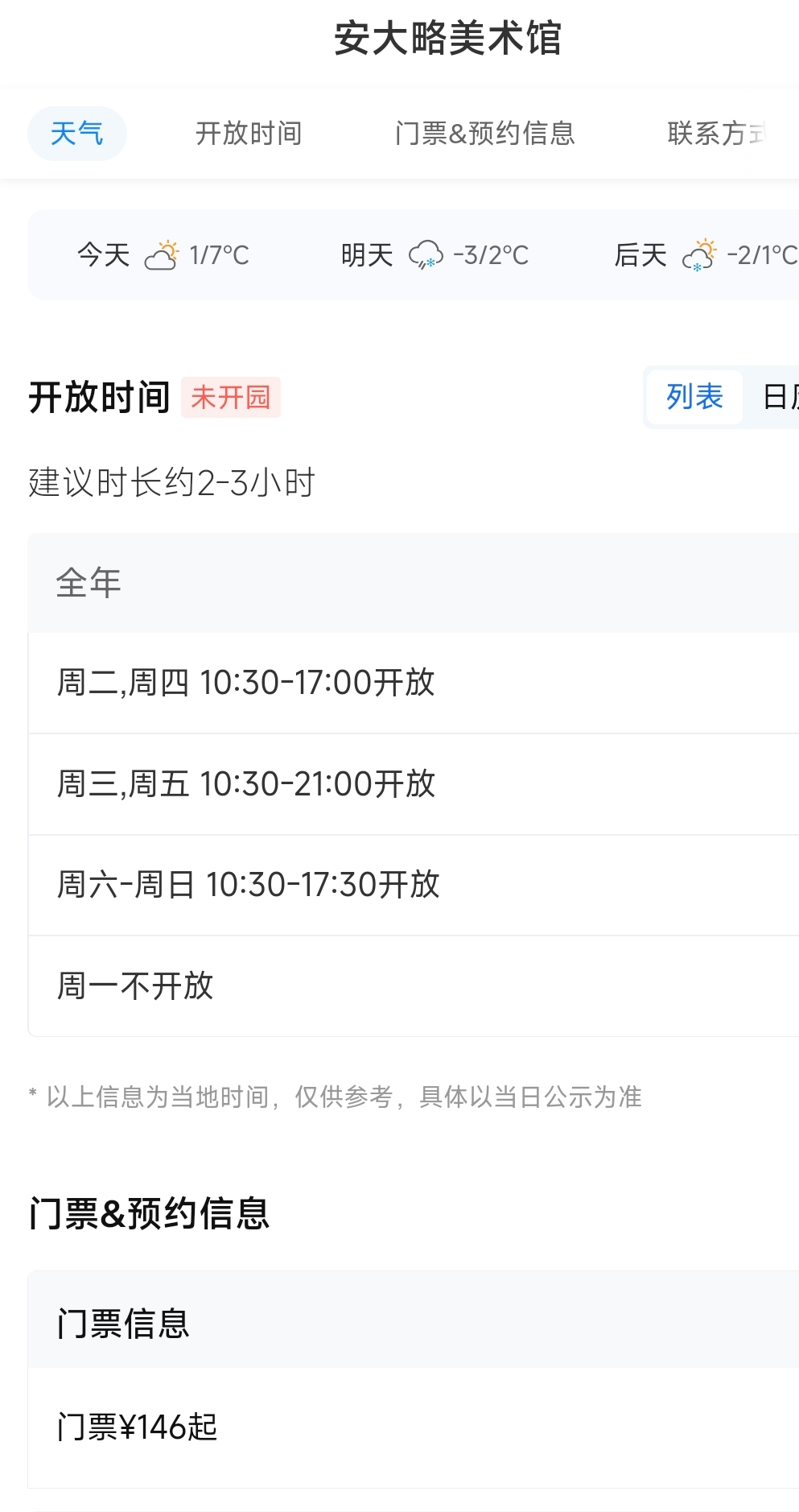The height and width of the screenshot is (1512, 799).
Task: Switch to the 开放时间 tab
Action: (249, 134)
